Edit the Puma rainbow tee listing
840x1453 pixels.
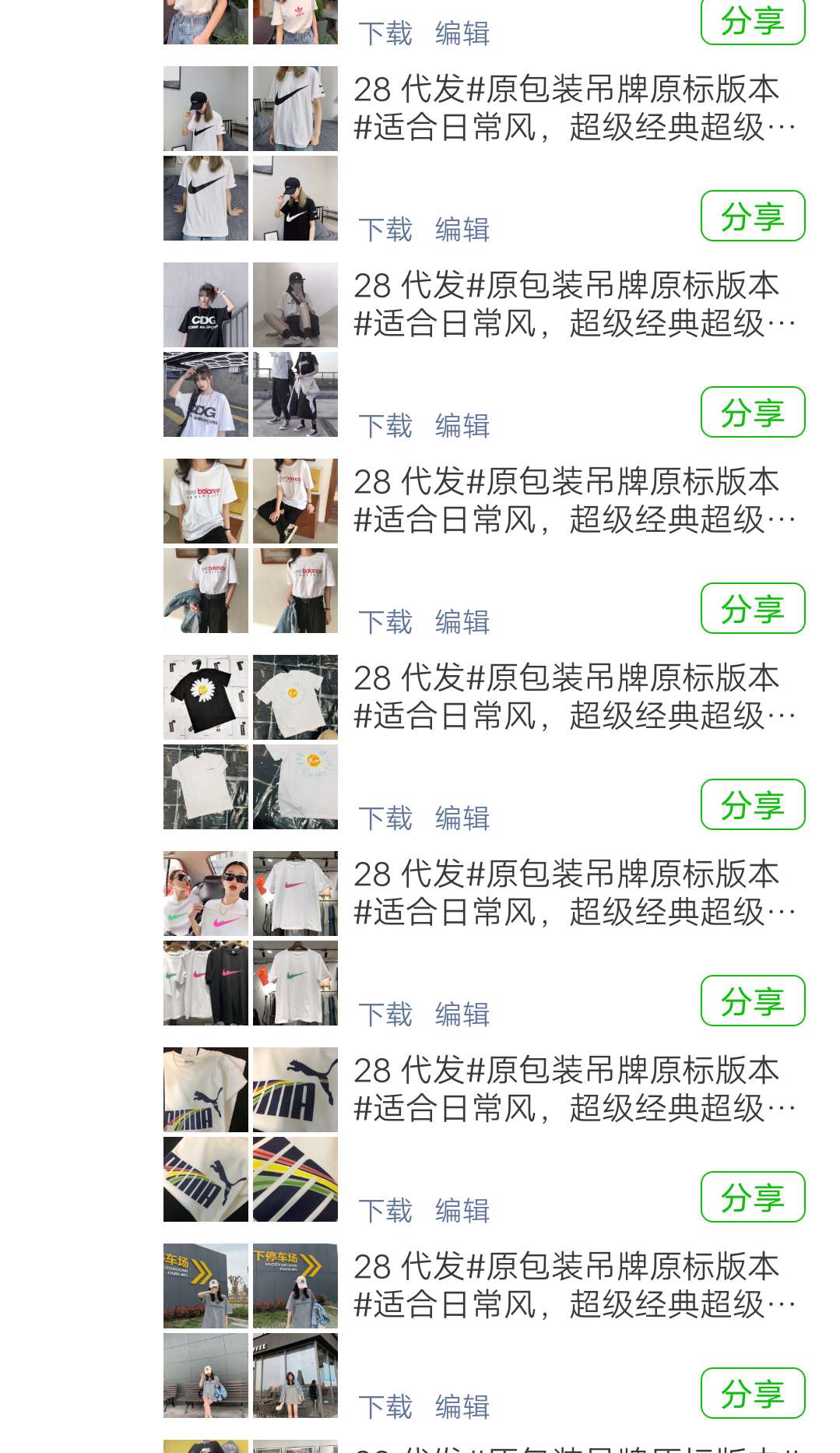[x=462, y=1211]
